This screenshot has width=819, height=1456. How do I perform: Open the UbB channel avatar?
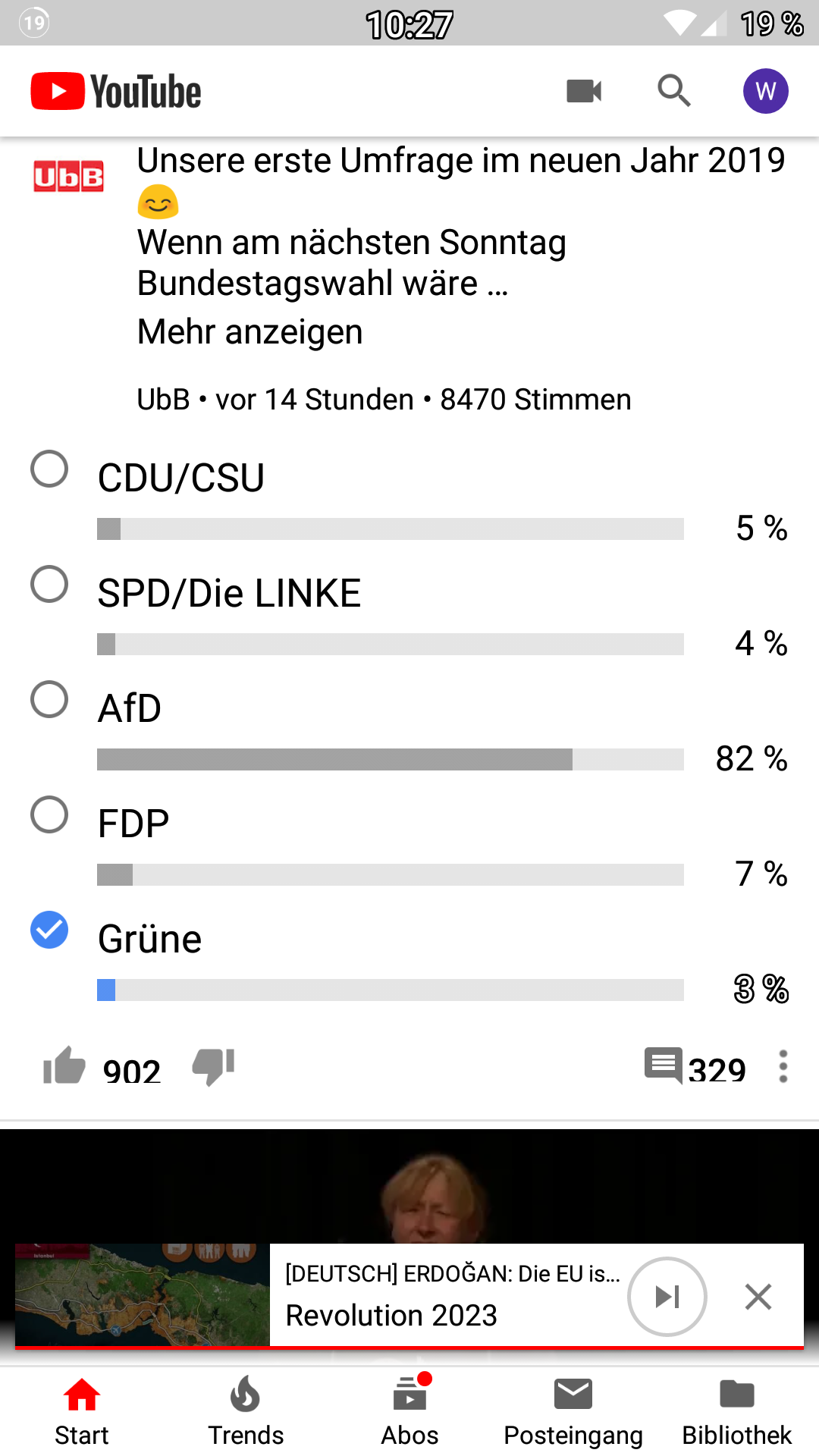68,177
